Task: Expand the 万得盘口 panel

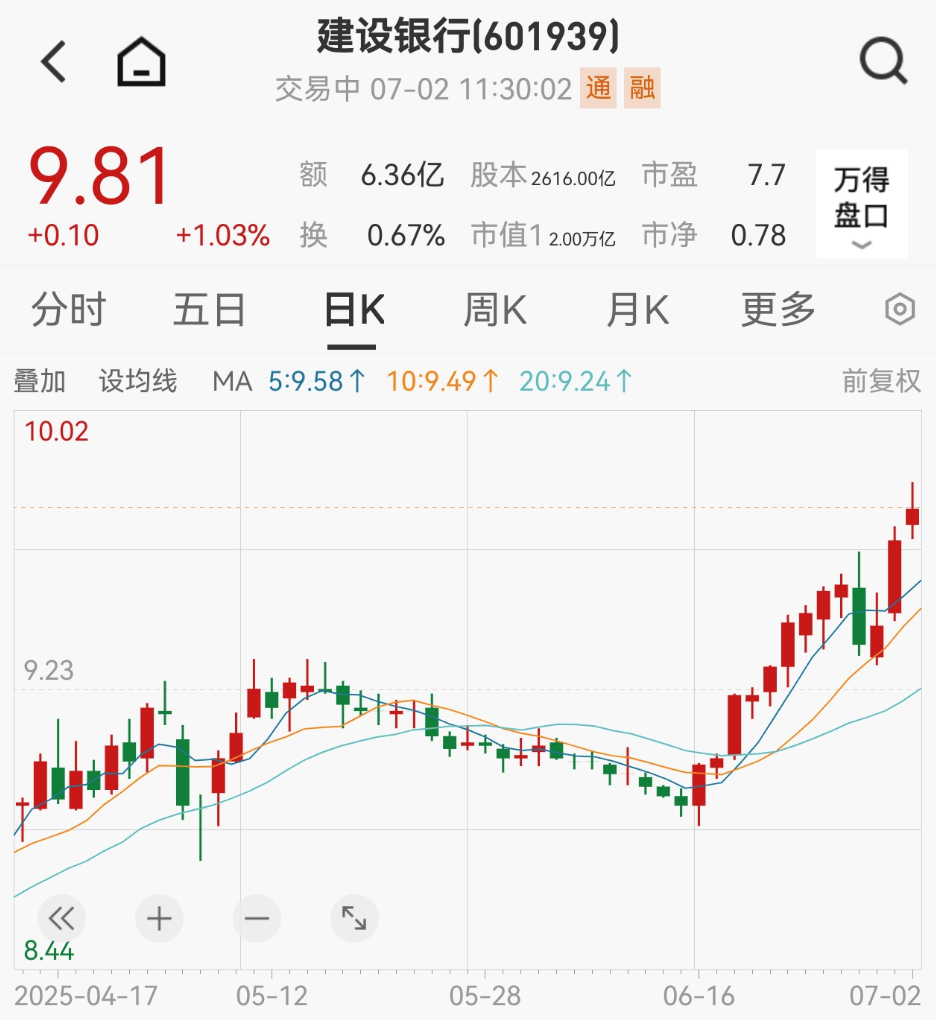Action: click(861, 205)
